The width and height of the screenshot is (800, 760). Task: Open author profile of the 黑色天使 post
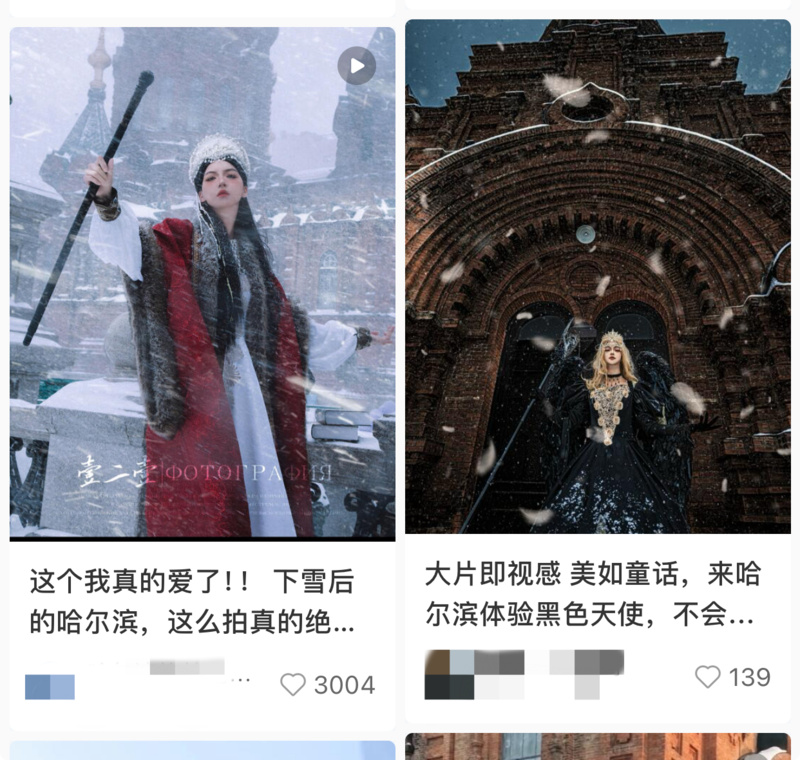pos(448,675)
